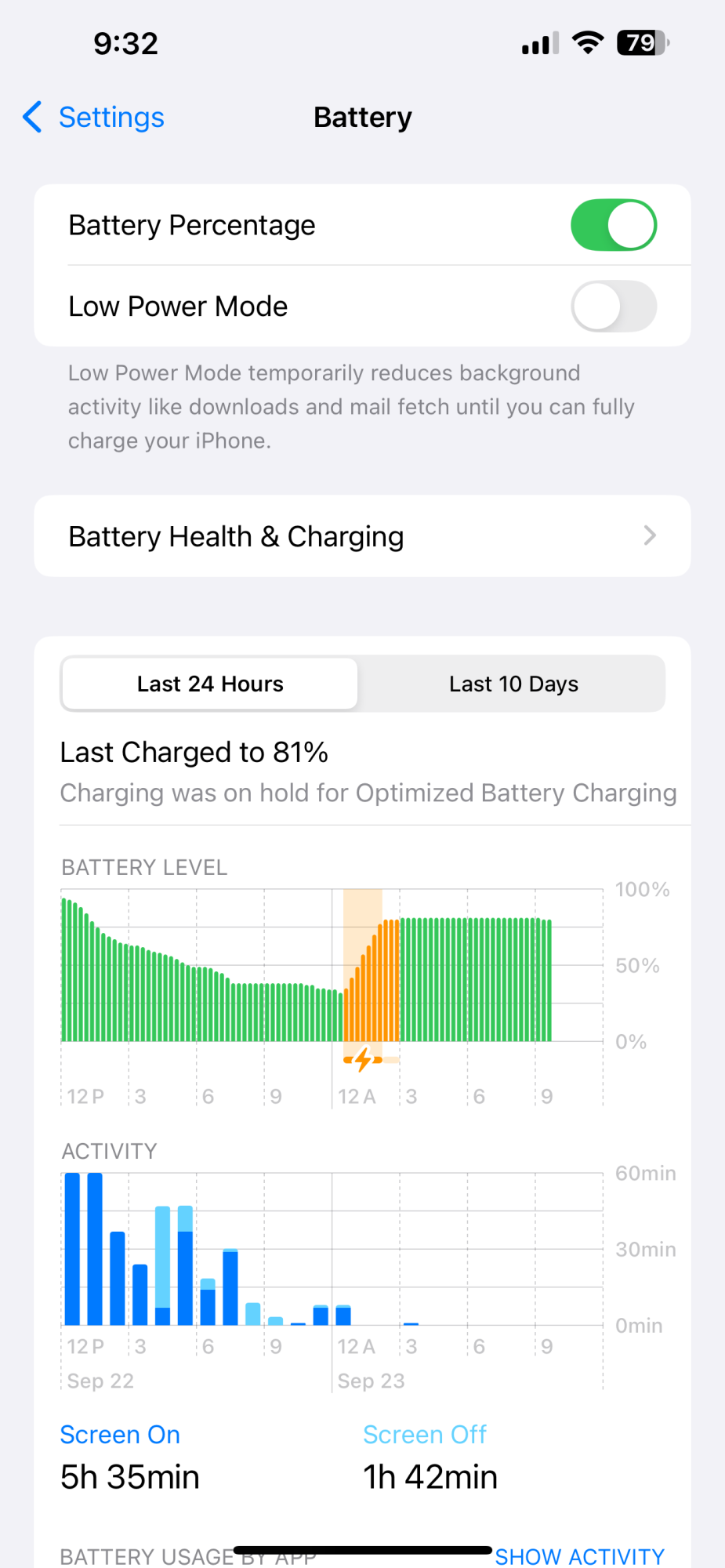Open Battery Health & Charging
The width and height of the screenshot is (725, 1568).
click(x=362, y=536)
